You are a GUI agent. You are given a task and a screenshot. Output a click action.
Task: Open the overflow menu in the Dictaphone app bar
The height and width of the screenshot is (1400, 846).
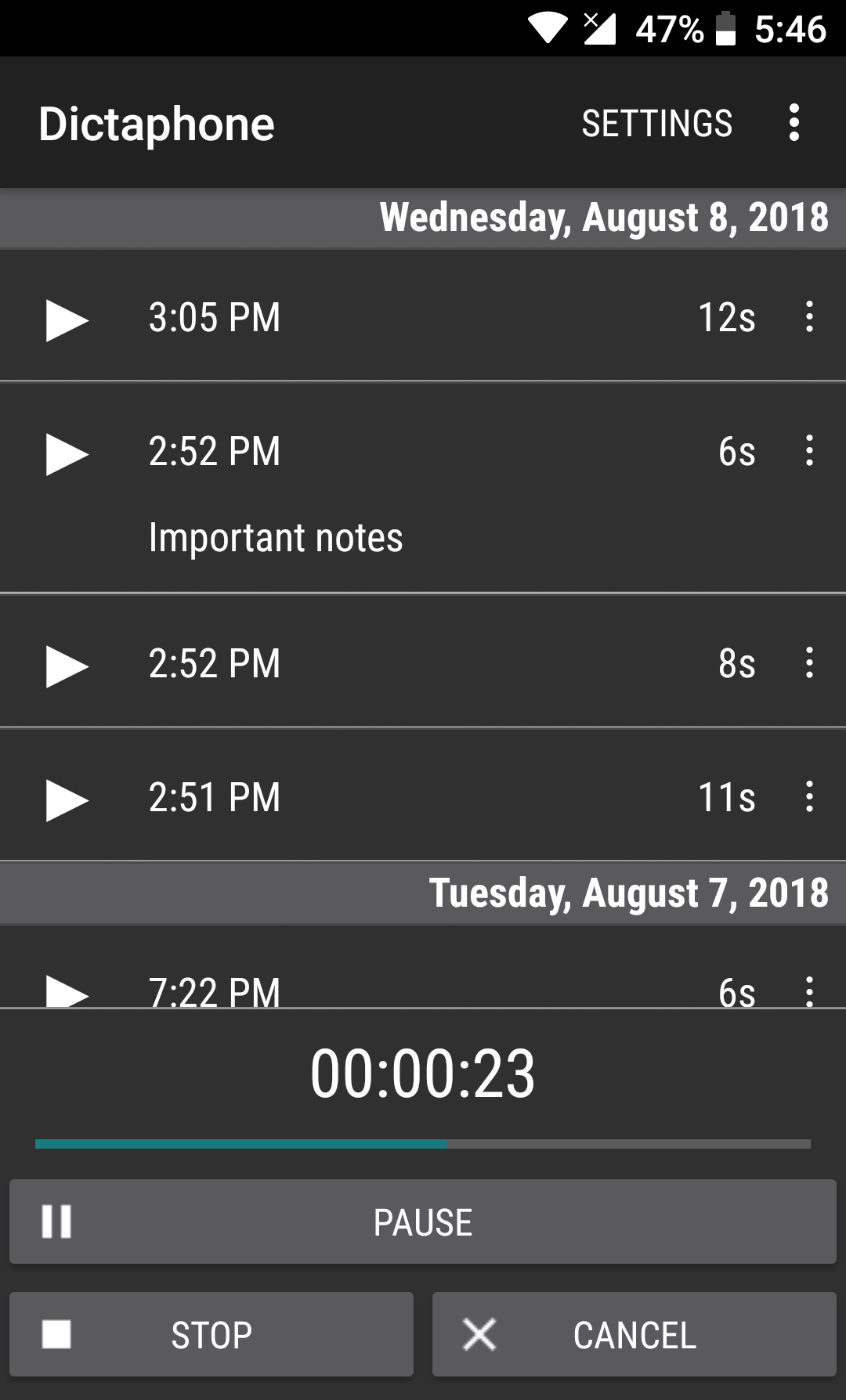coord(794,123)
